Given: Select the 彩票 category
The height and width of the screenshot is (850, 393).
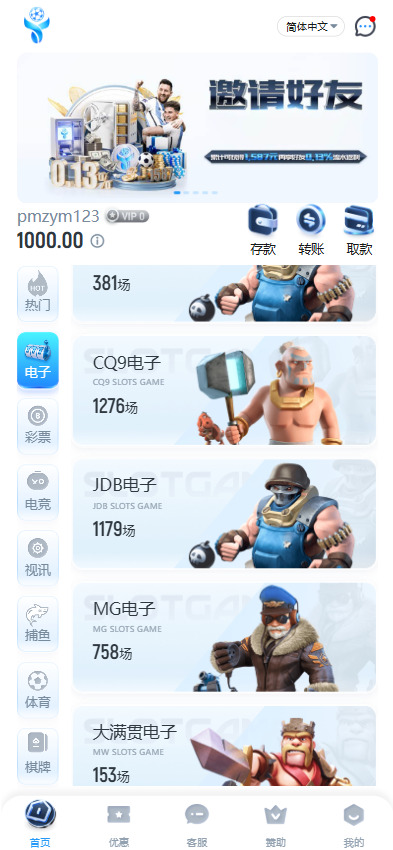Looking at the screenshot, I should pos(37,426).
